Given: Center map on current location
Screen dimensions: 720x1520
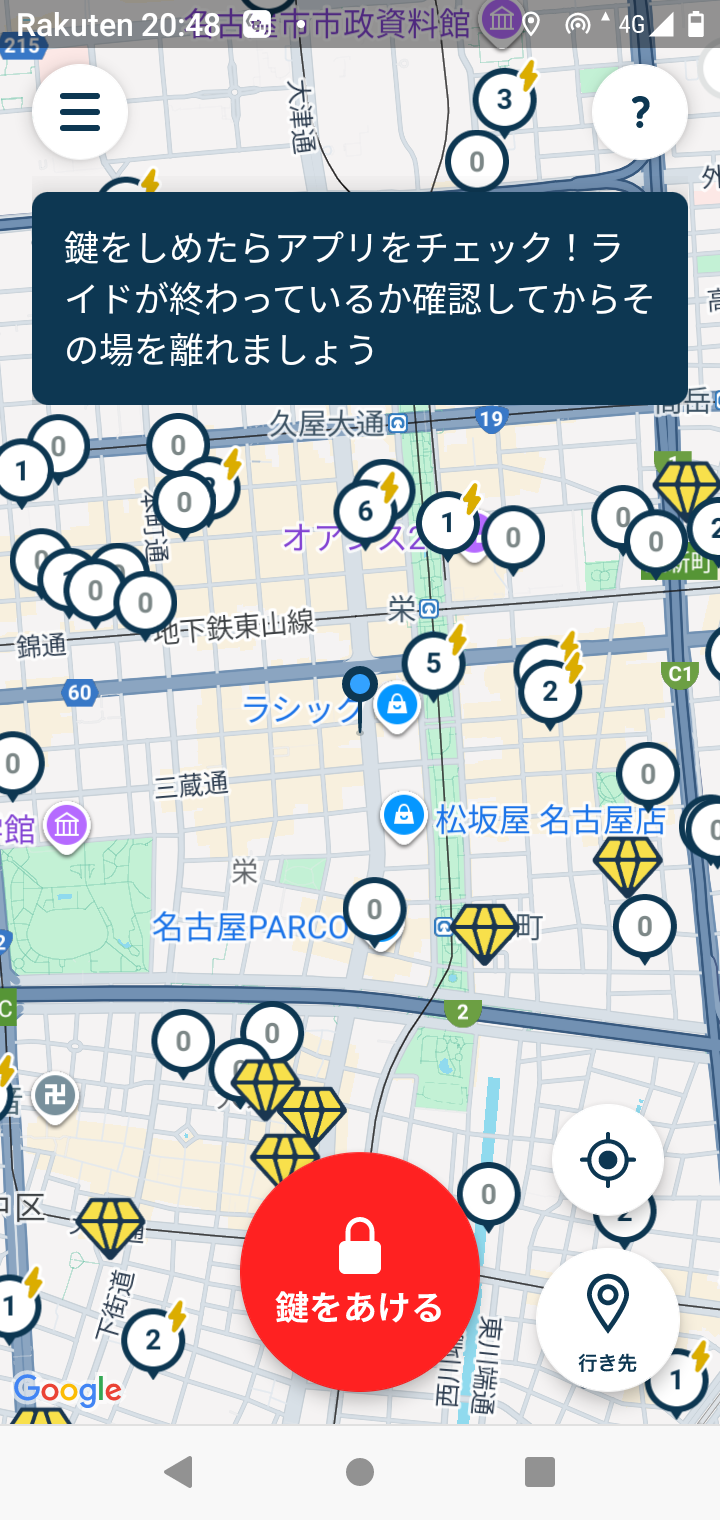Looking at the screenshot, I should click(608, 1160).
